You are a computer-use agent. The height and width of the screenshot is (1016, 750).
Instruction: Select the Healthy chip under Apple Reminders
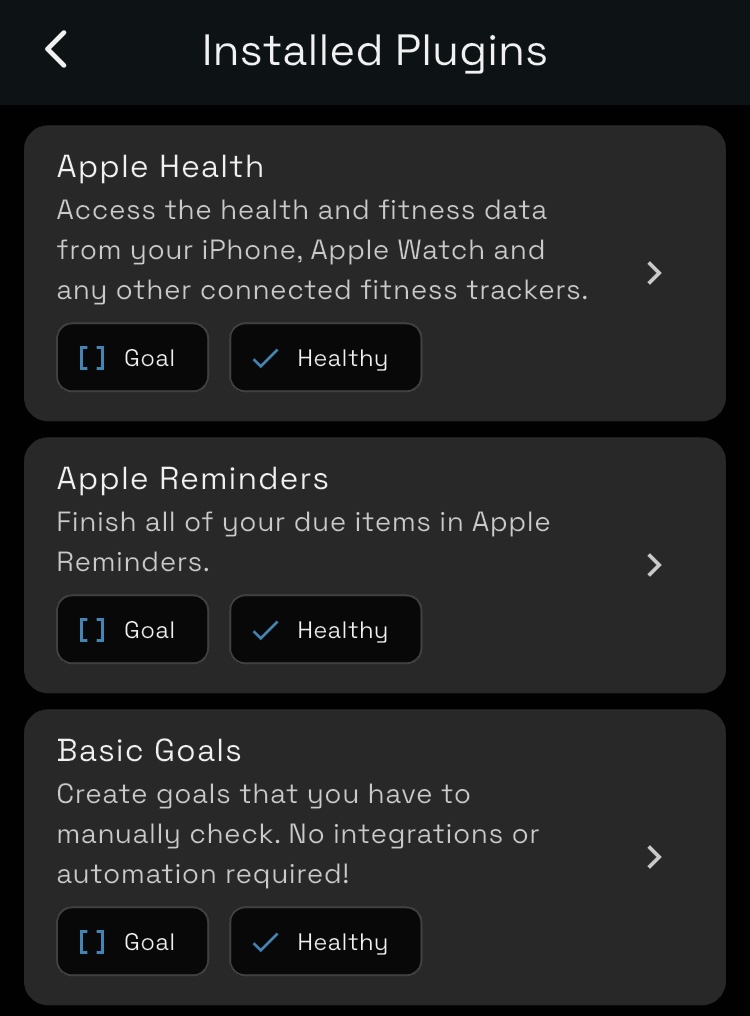point(325,630)
